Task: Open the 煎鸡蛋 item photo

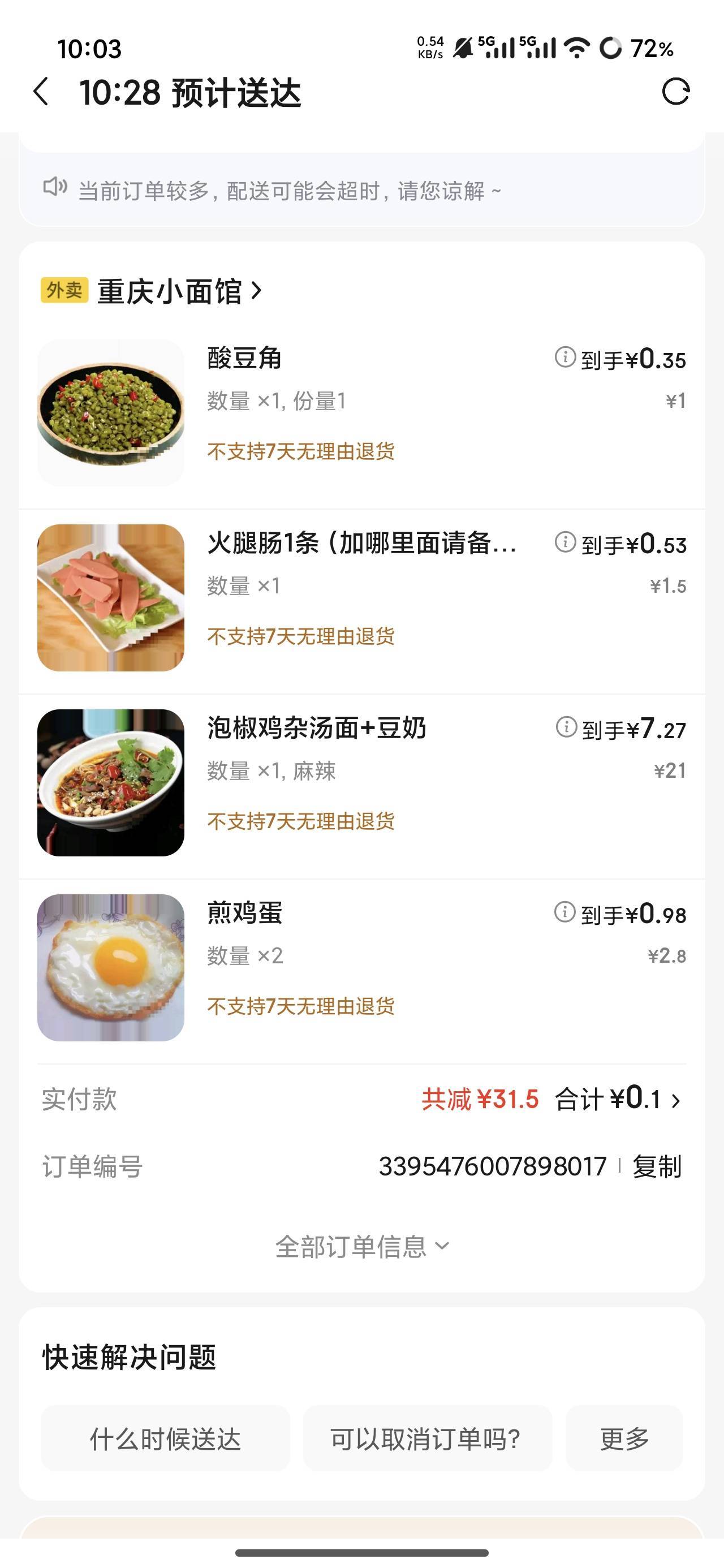Action: [x=111, y=968]
